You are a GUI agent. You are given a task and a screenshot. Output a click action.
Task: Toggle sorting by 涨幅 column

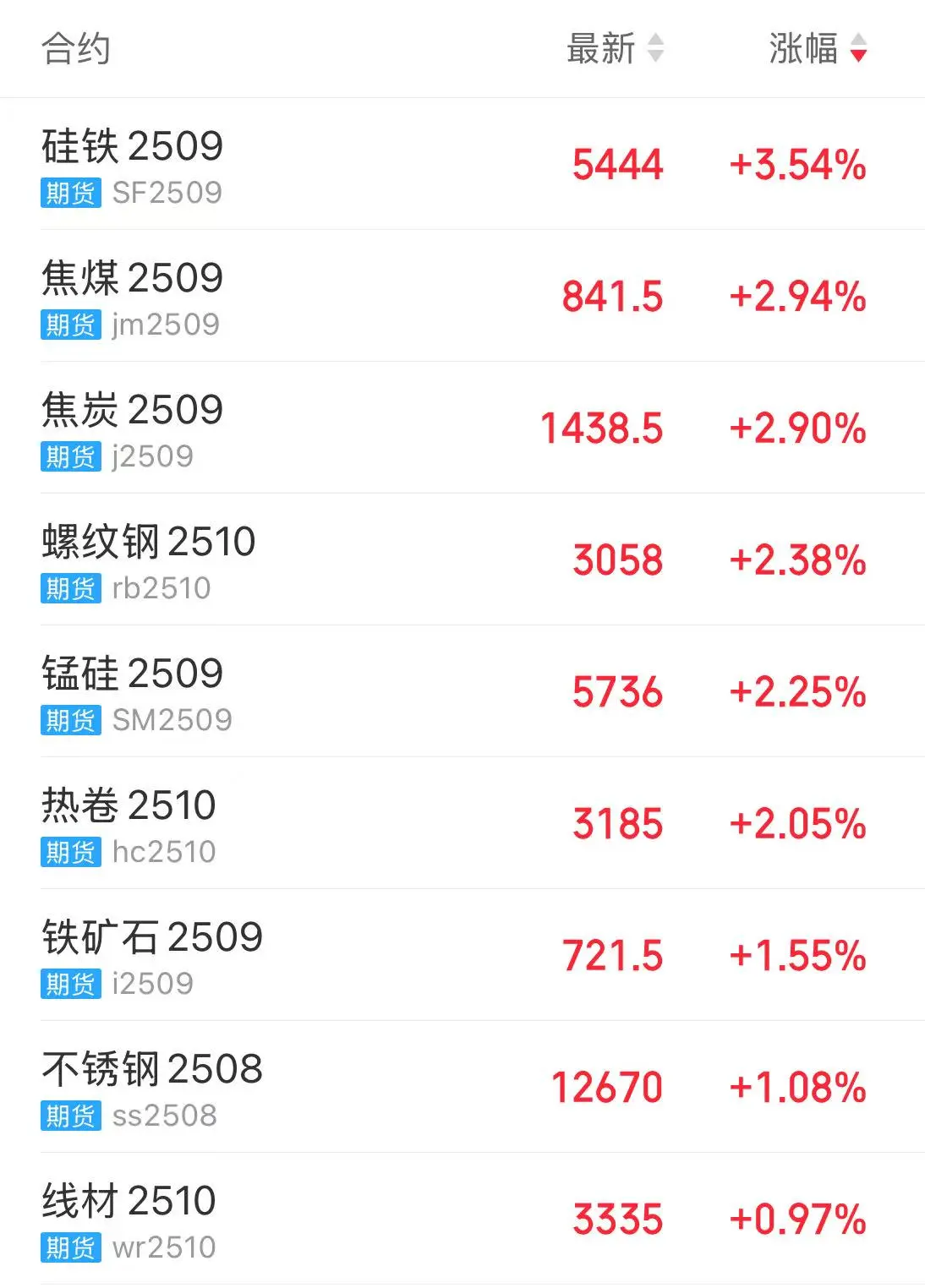click(x=817, y=48)
